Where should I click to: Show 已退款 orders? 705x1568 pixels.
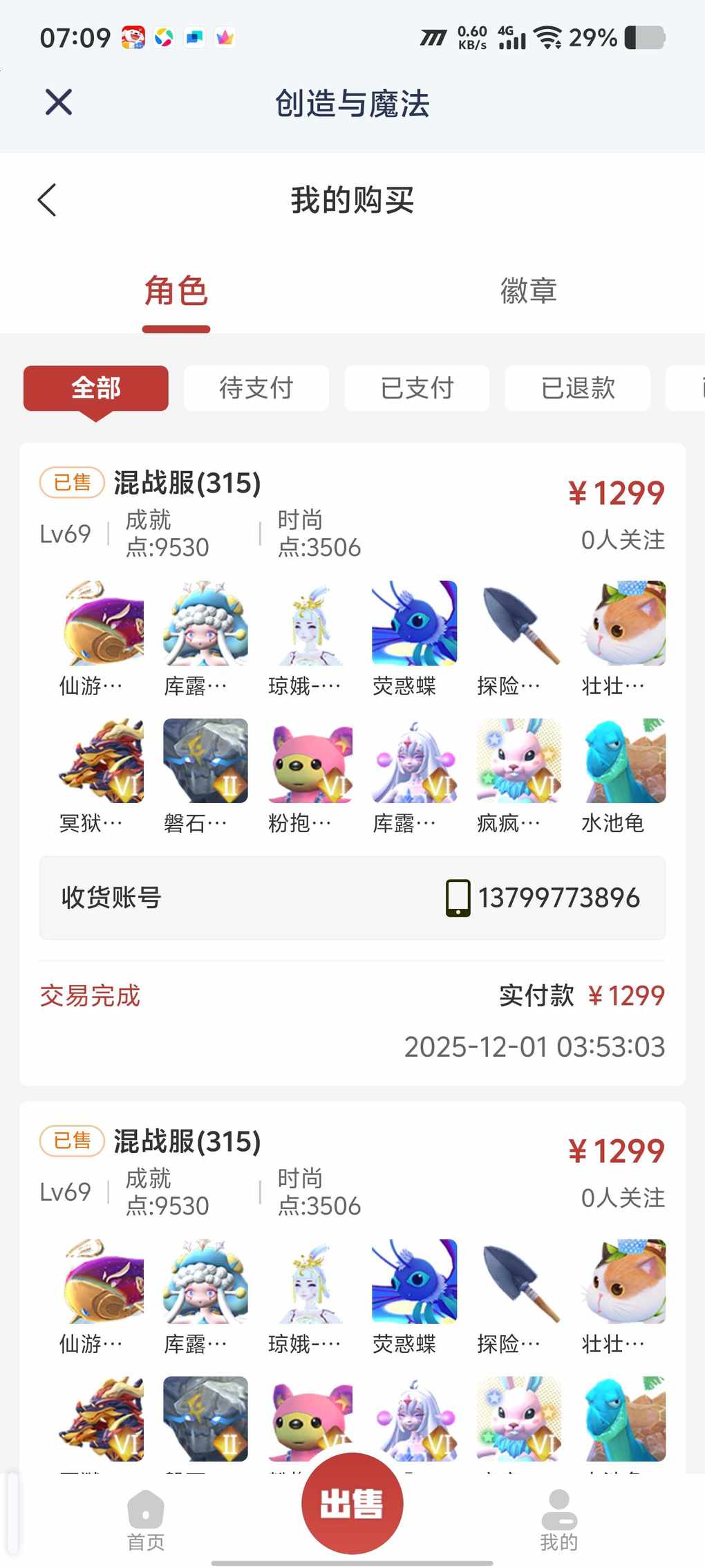[x=578, y=388]
